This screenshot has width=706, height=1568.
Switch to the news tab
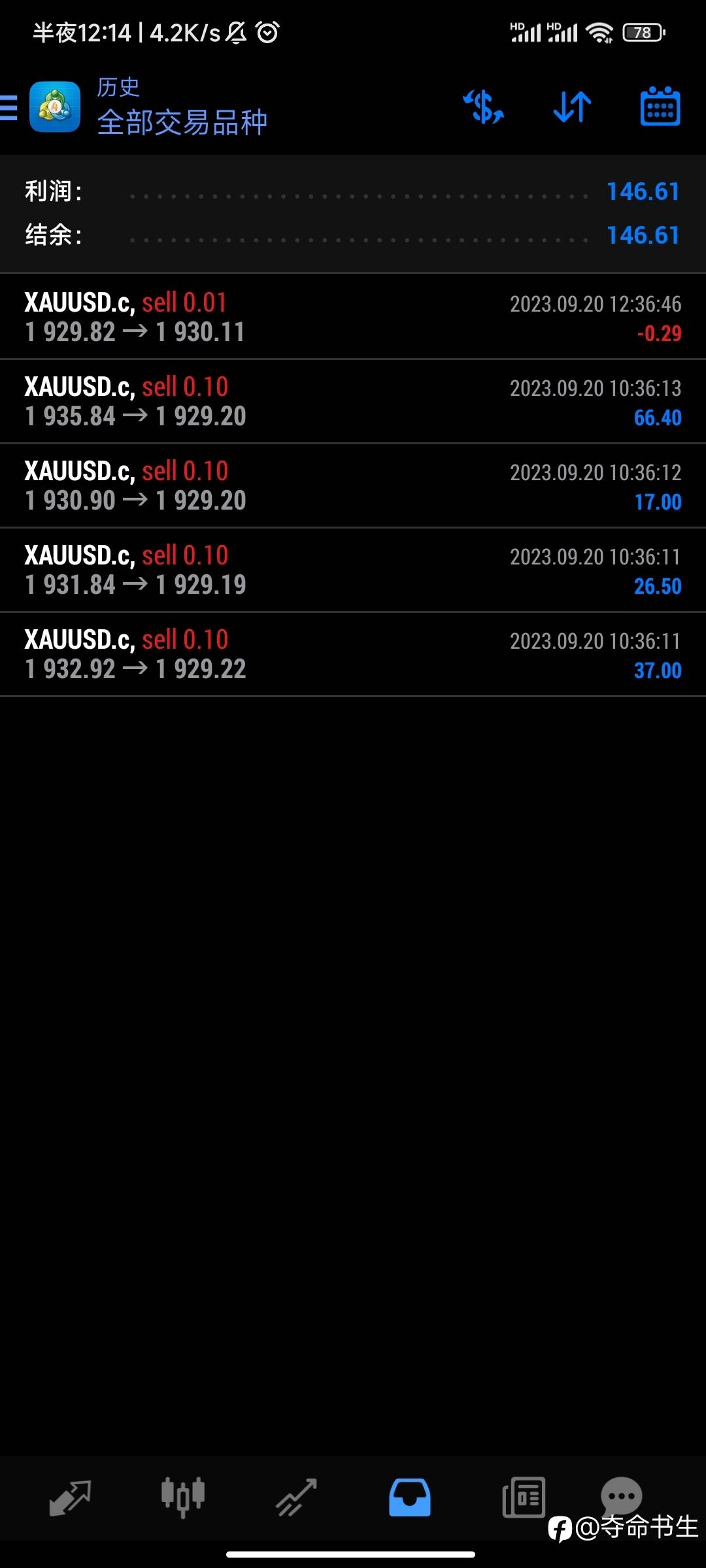point(524,1497)
